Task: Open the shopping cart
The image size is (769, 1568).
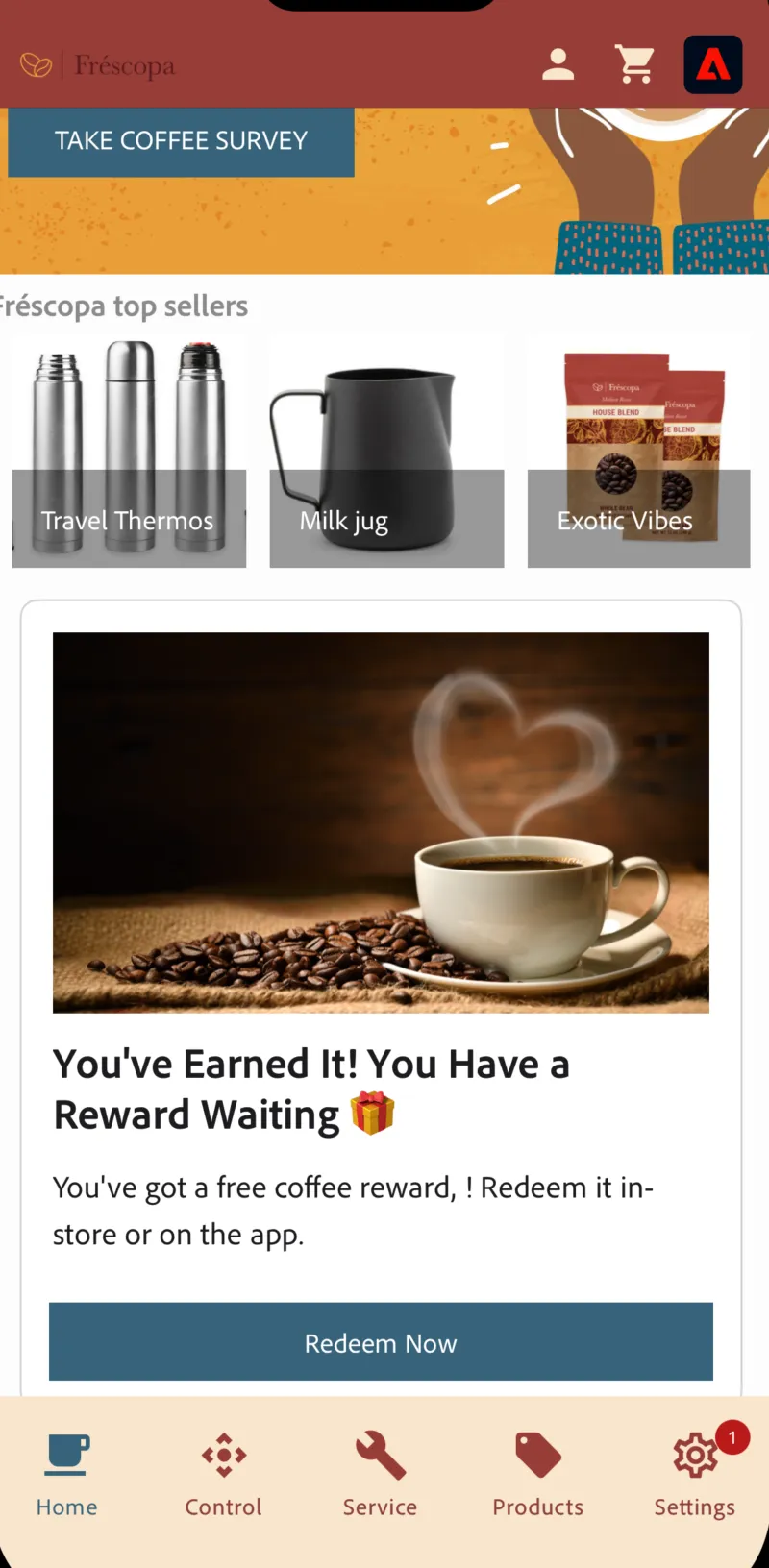Action: 634,65
